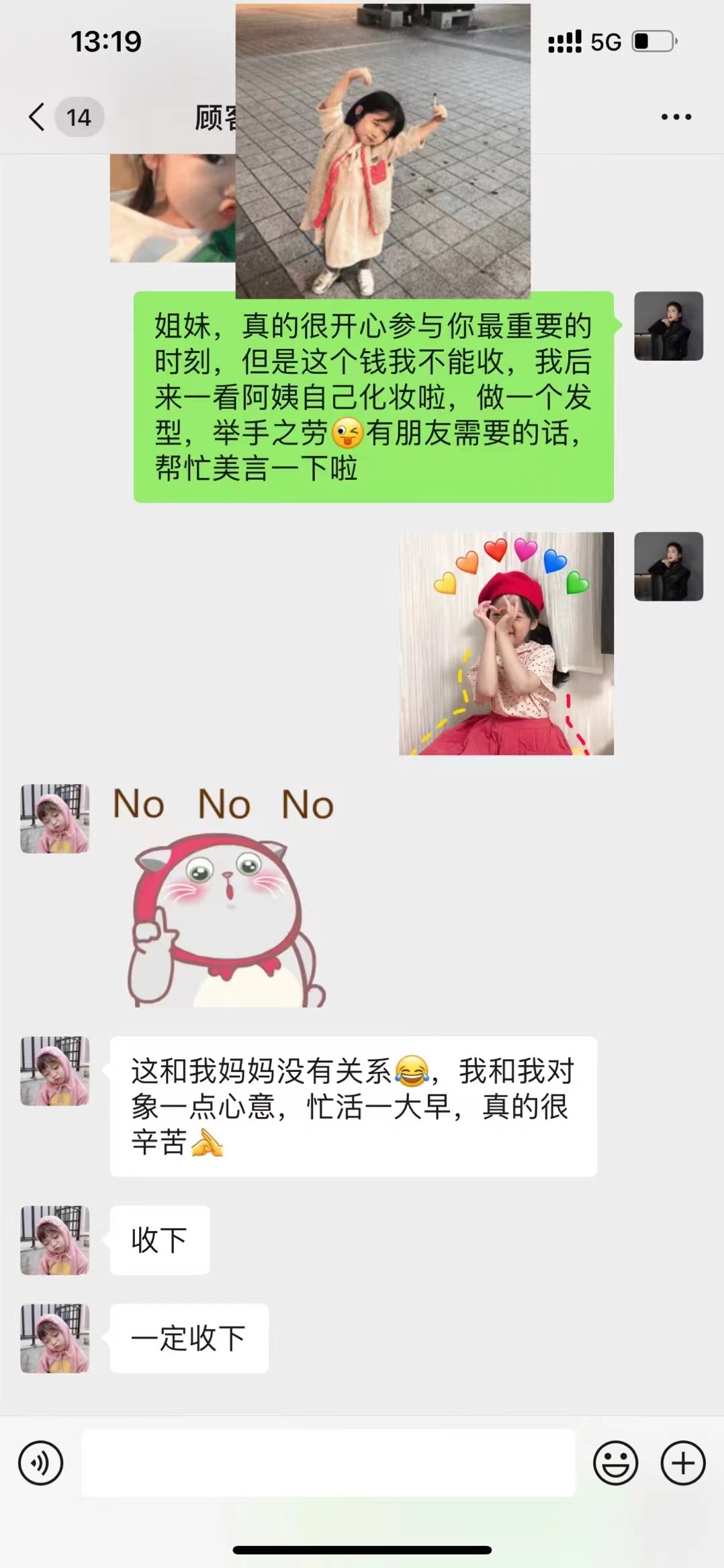Open contact avatar beside '收下' message

point(54,1240)
